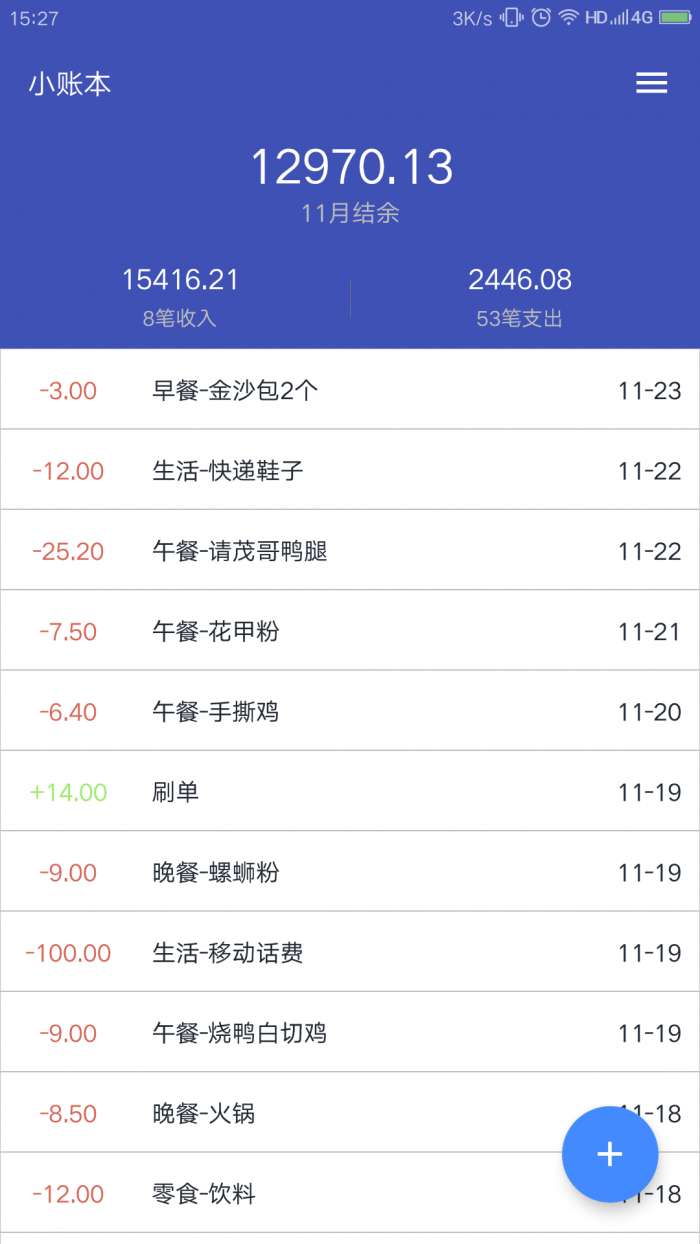The image size is (700, 1244).
Task: Open the 午餐-手撕鸡 entry
Action: 350,711
